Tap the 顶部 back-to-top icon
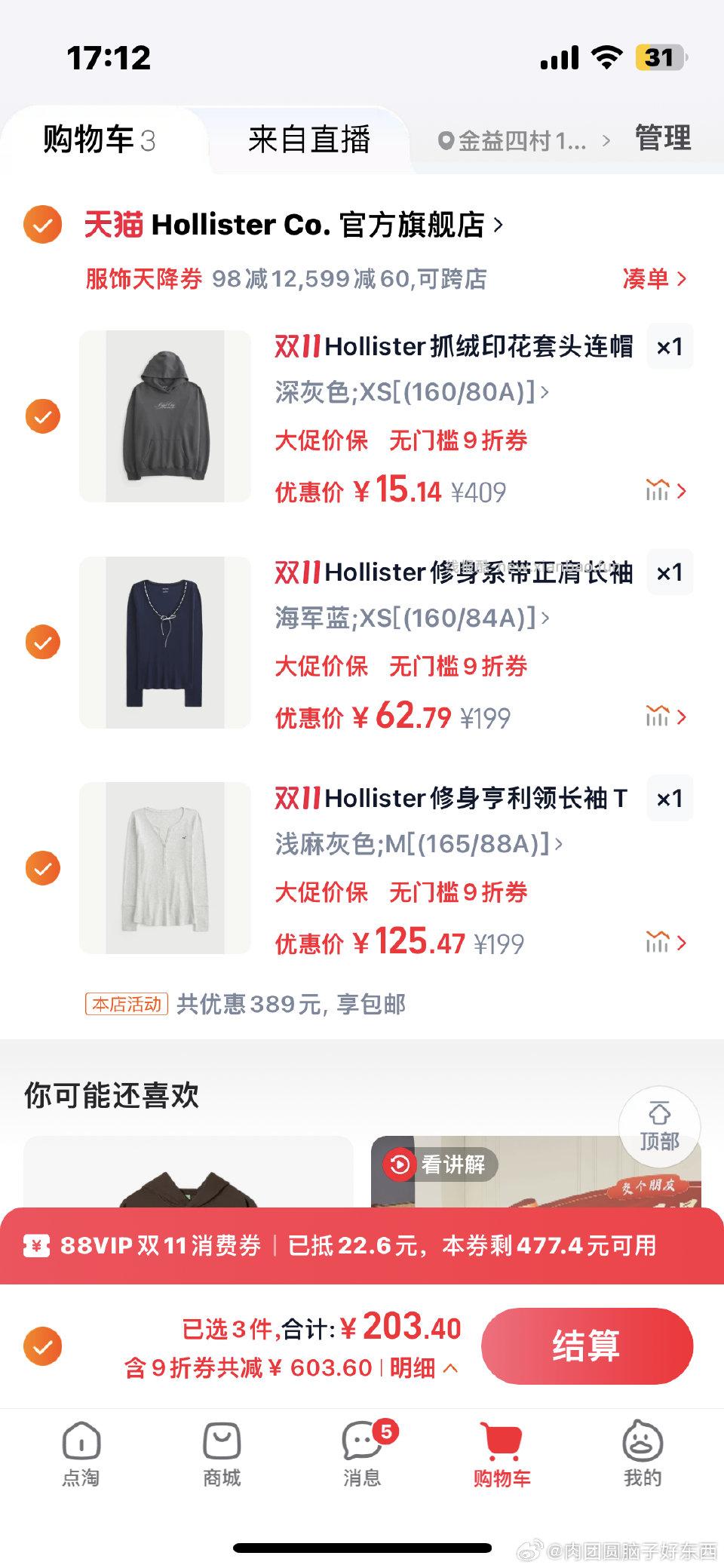The image size is (724, 1568). click(658, 1127)
